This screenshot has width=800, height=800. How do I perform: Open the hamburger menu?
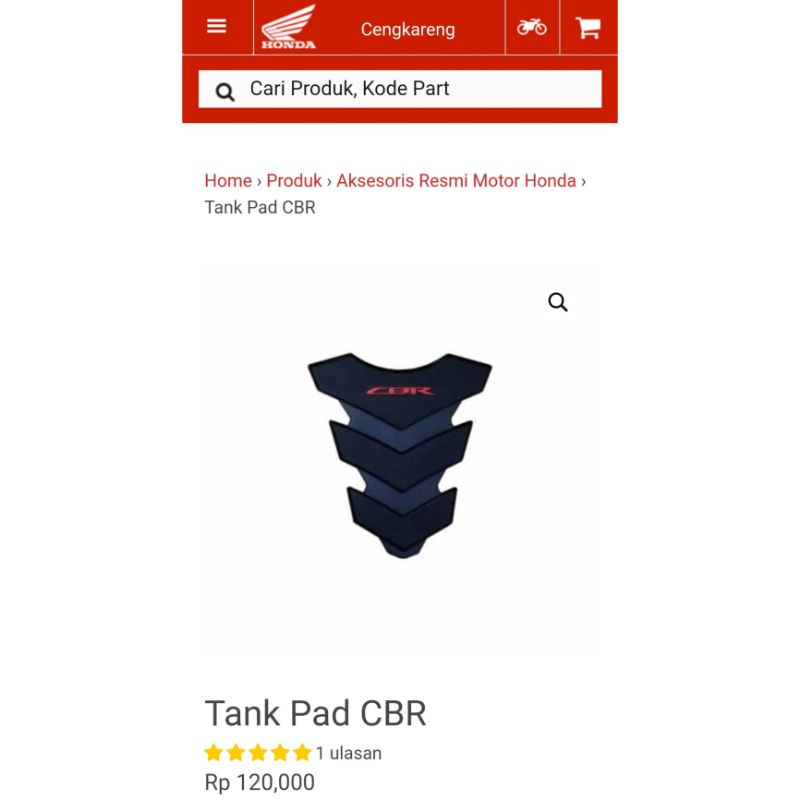tap(216, 27)
